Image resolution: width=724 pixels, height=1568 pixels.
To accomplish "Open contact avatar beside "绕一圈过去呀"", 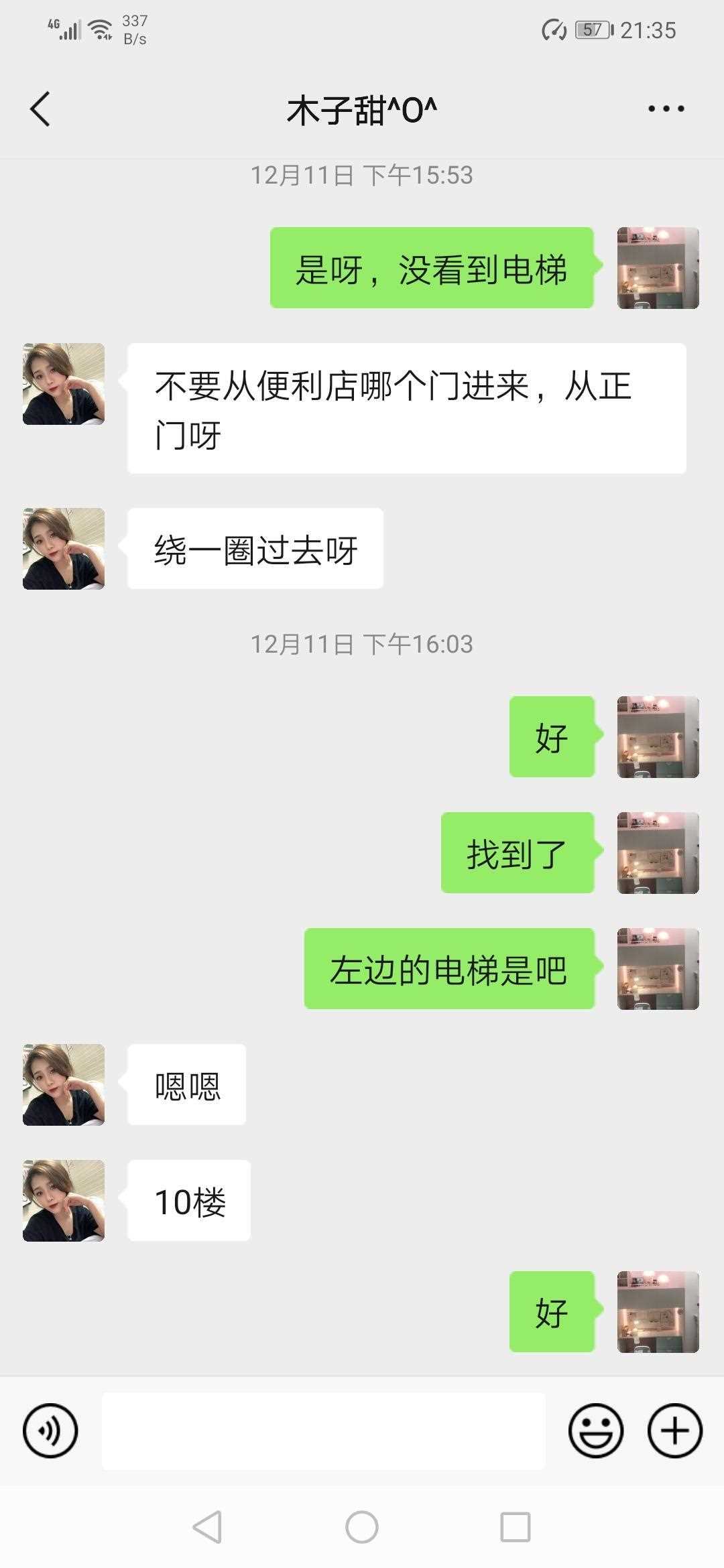I will click(x=64, y=549).
